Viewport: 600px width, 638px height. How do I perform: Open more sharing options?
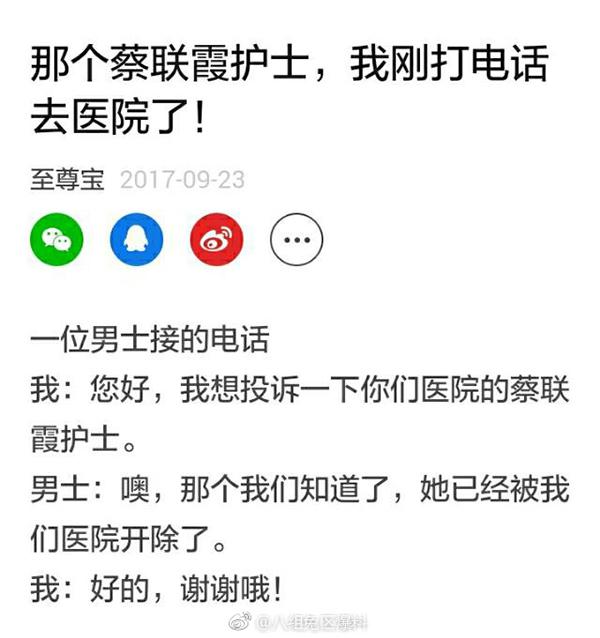[297, 239]
